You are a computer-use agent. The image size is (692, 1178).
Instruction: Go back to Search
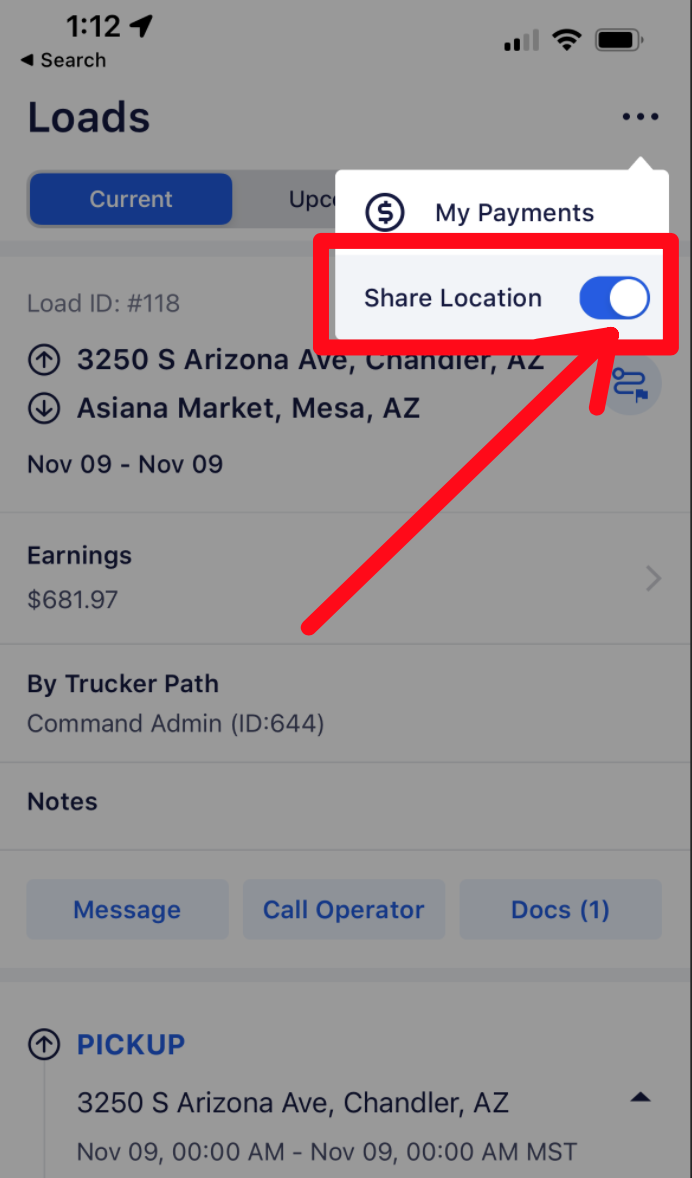63,60
